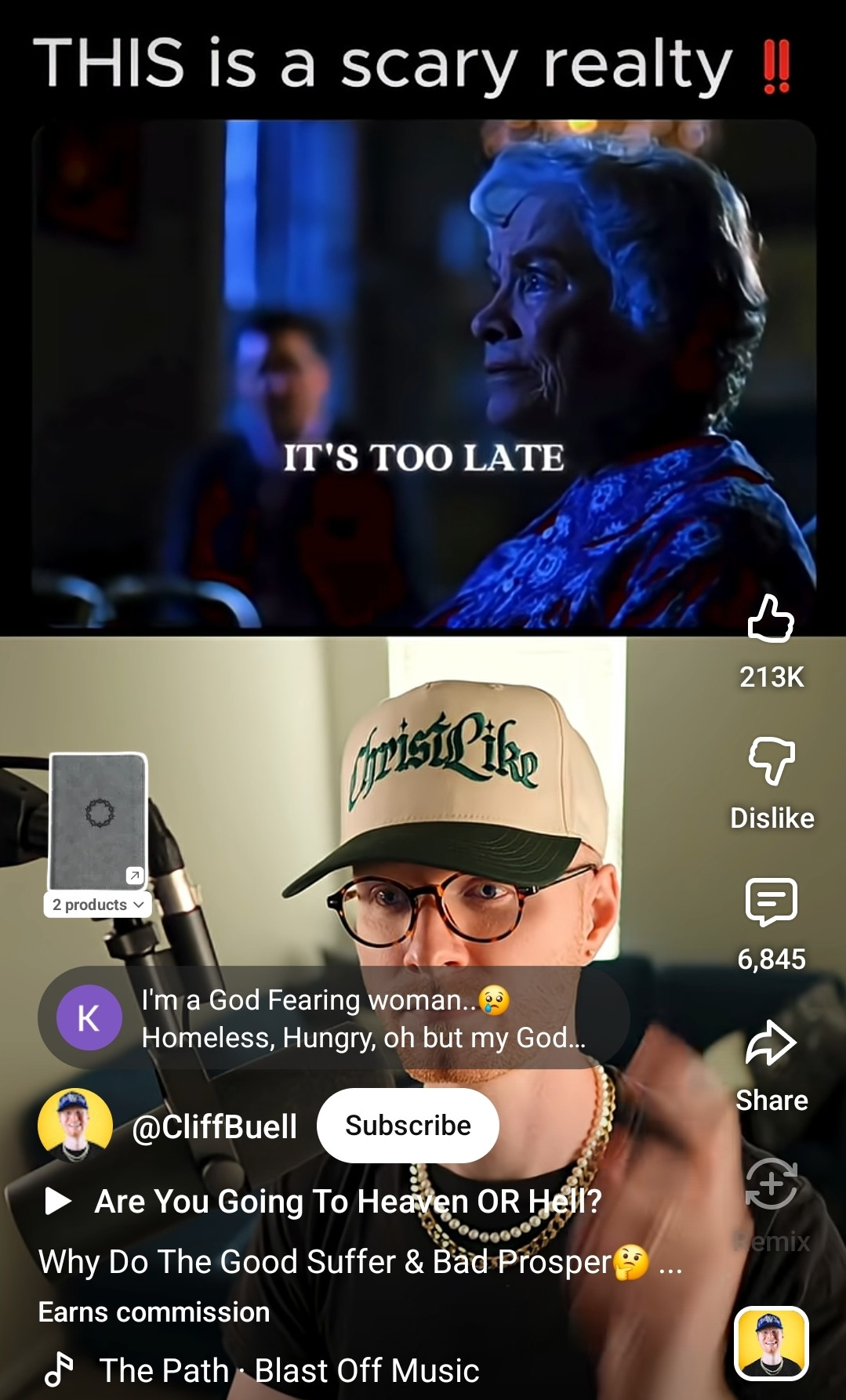The height and width of the screenshot is (1400, 846).
Task: Open @CliffBuell channel page
Action: 214,1127
